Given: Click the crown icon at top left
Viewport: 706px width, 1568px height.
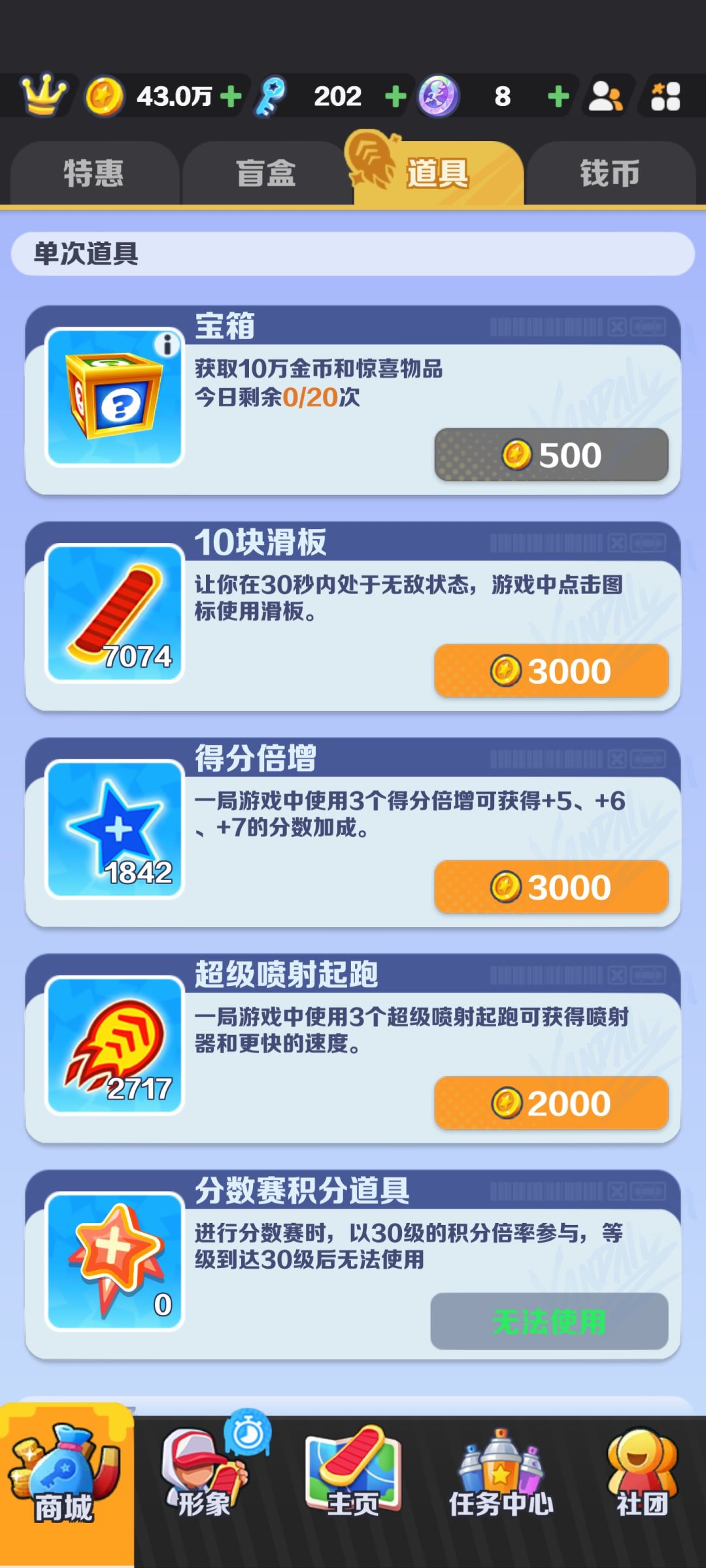Looking at the screenshot, I should (41, 97).
